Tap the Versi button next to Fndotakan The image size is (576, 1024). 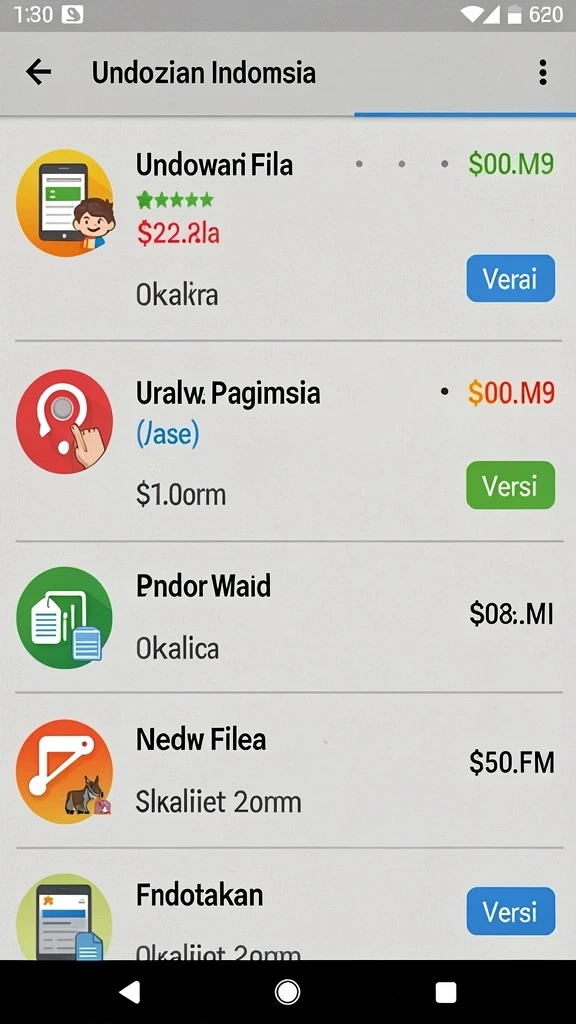pos(511,911)
